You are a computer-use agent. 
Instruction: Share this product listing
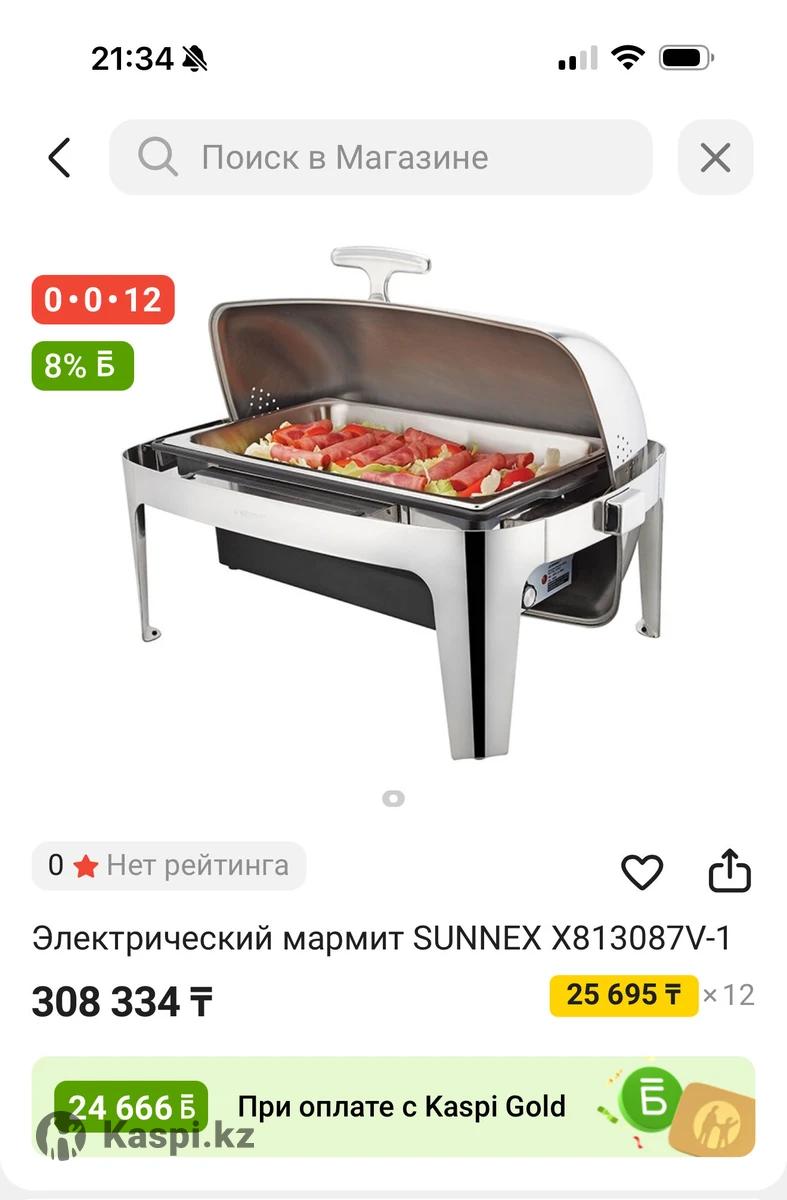point(729,871)
